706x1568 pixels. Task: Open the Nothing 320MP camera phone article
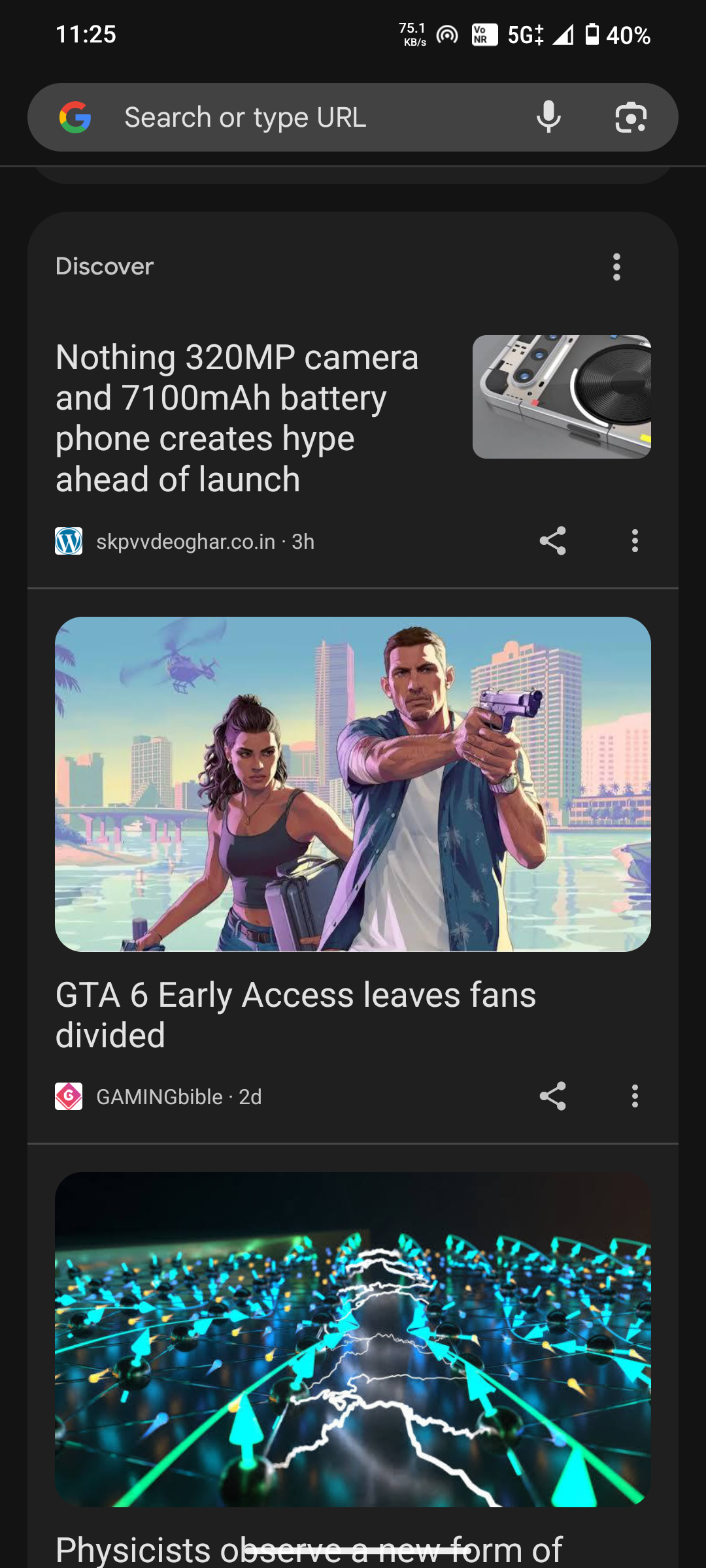tap(237, 418)
